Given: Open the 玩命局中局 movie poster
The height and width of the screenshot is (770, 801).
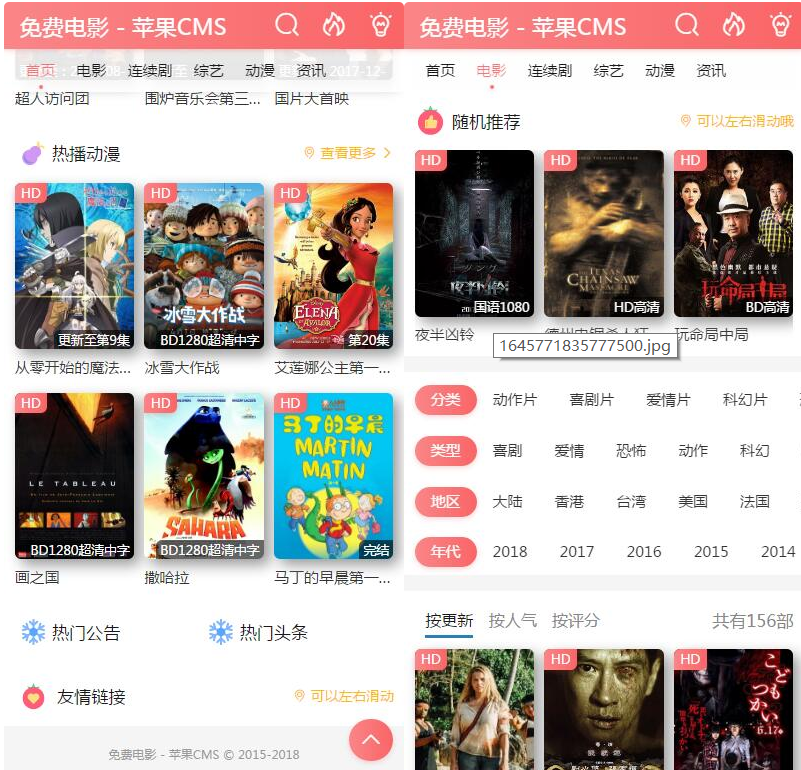Looking at the screenshot, I should point(733,233).
